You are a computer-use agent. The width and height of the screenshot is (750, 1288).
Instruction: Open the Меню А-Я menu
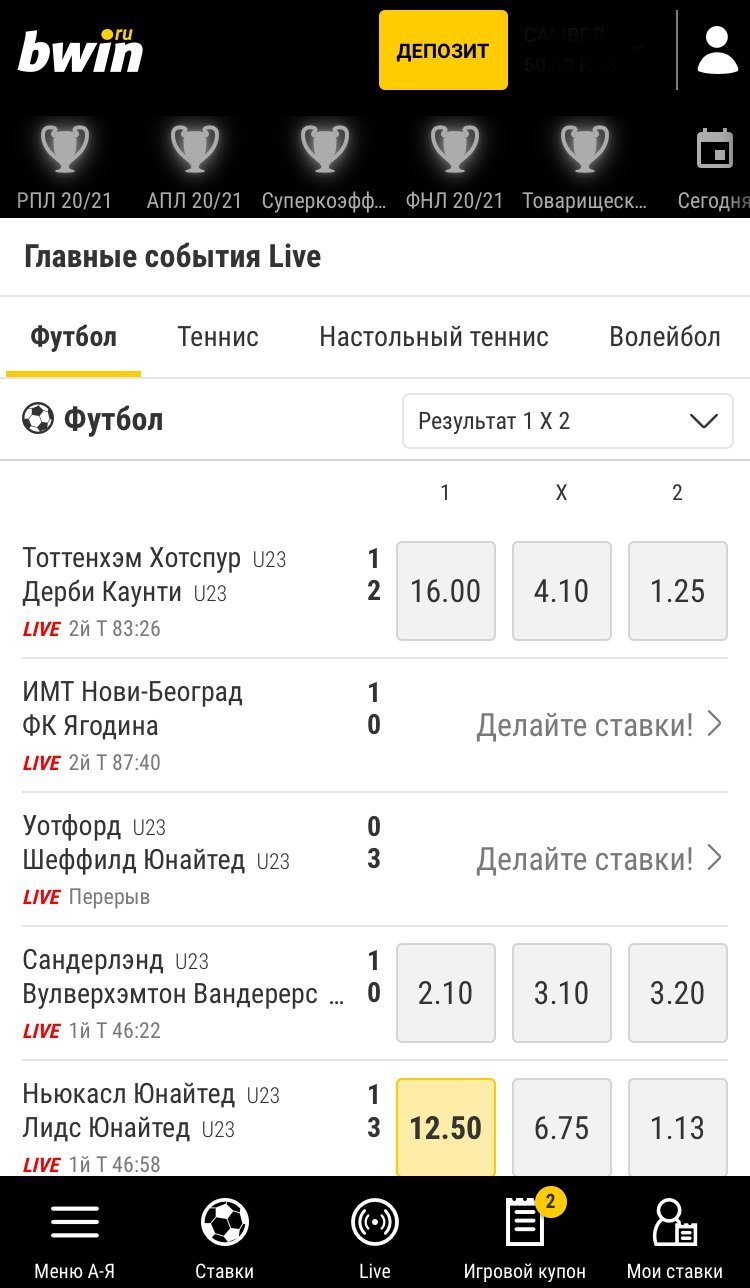point(75,1238)
